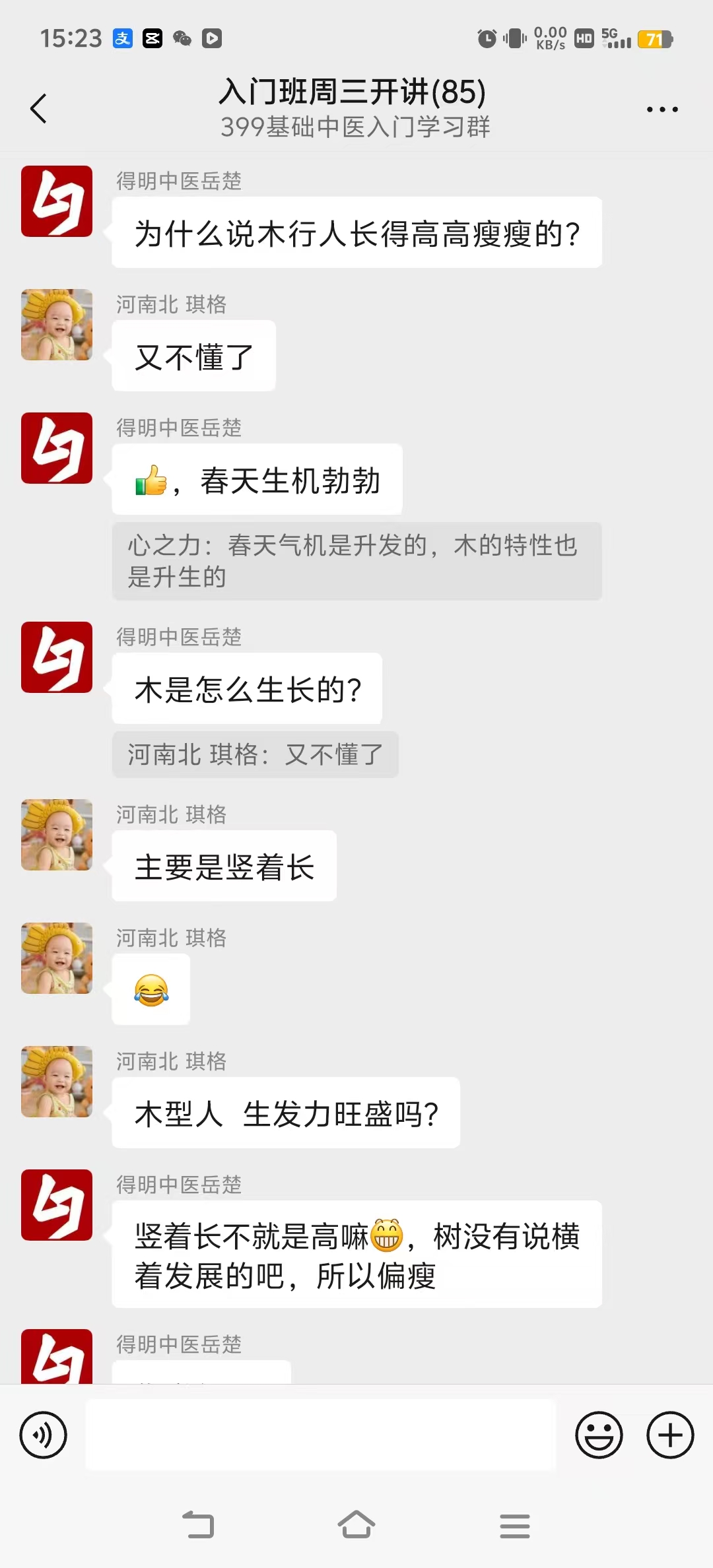Open recent apps from navigation bar
This screenshot has height=1568, width=713.
click(514, 1525)
